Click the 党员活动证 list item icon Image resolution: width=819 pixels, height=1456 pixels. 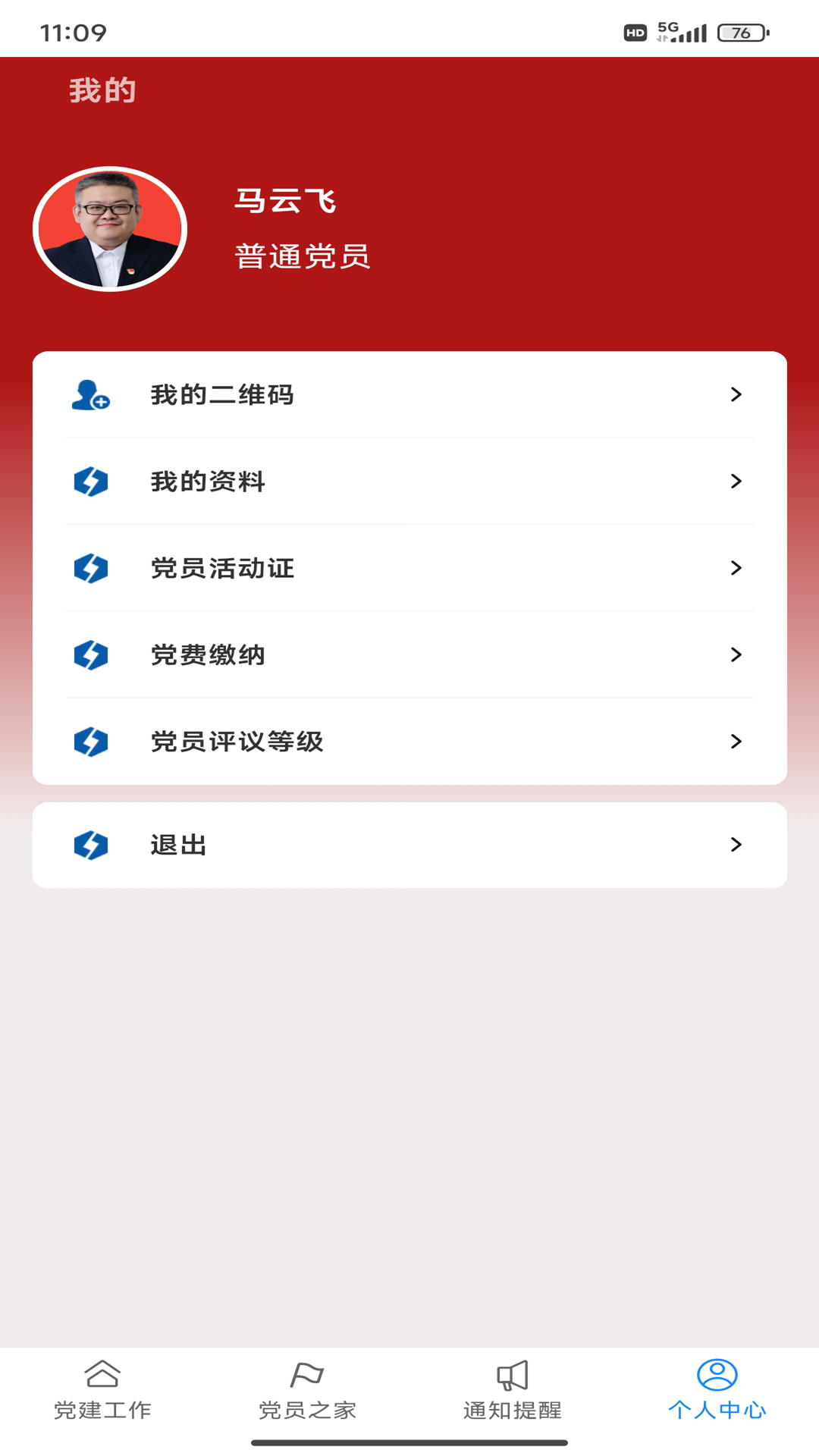tap(89, 568)
